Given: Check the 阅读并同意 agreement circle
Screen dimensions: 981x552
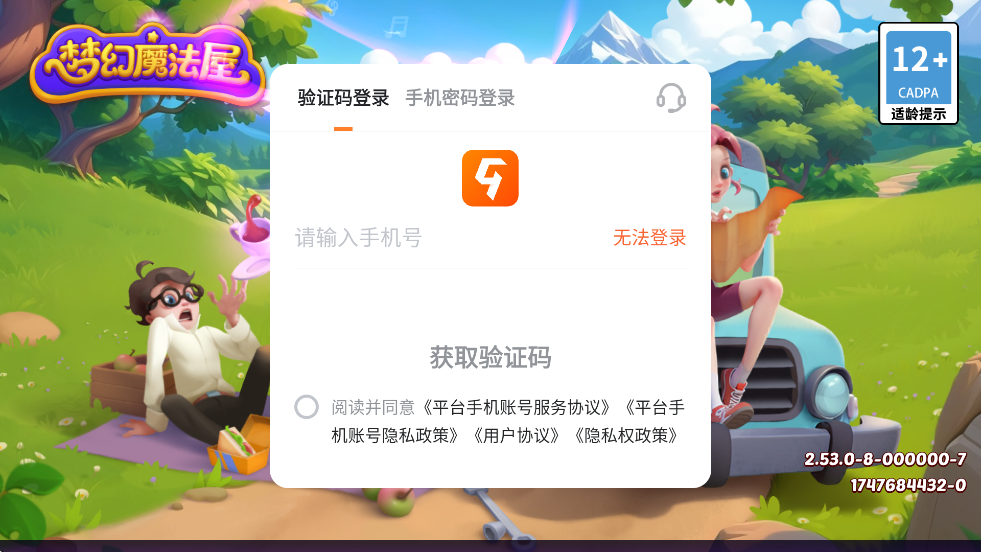Looking at the screenshot, I should click(x=307, y=407).
